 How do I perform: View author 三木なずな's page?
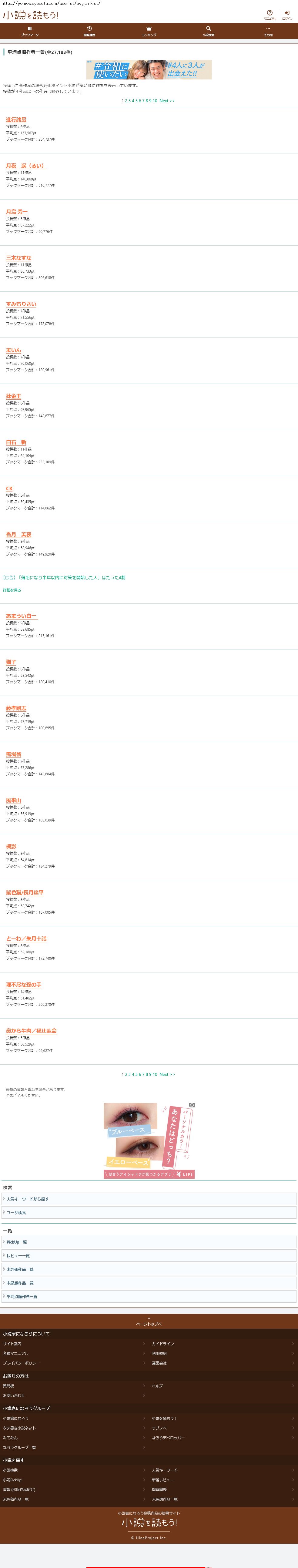19,258
